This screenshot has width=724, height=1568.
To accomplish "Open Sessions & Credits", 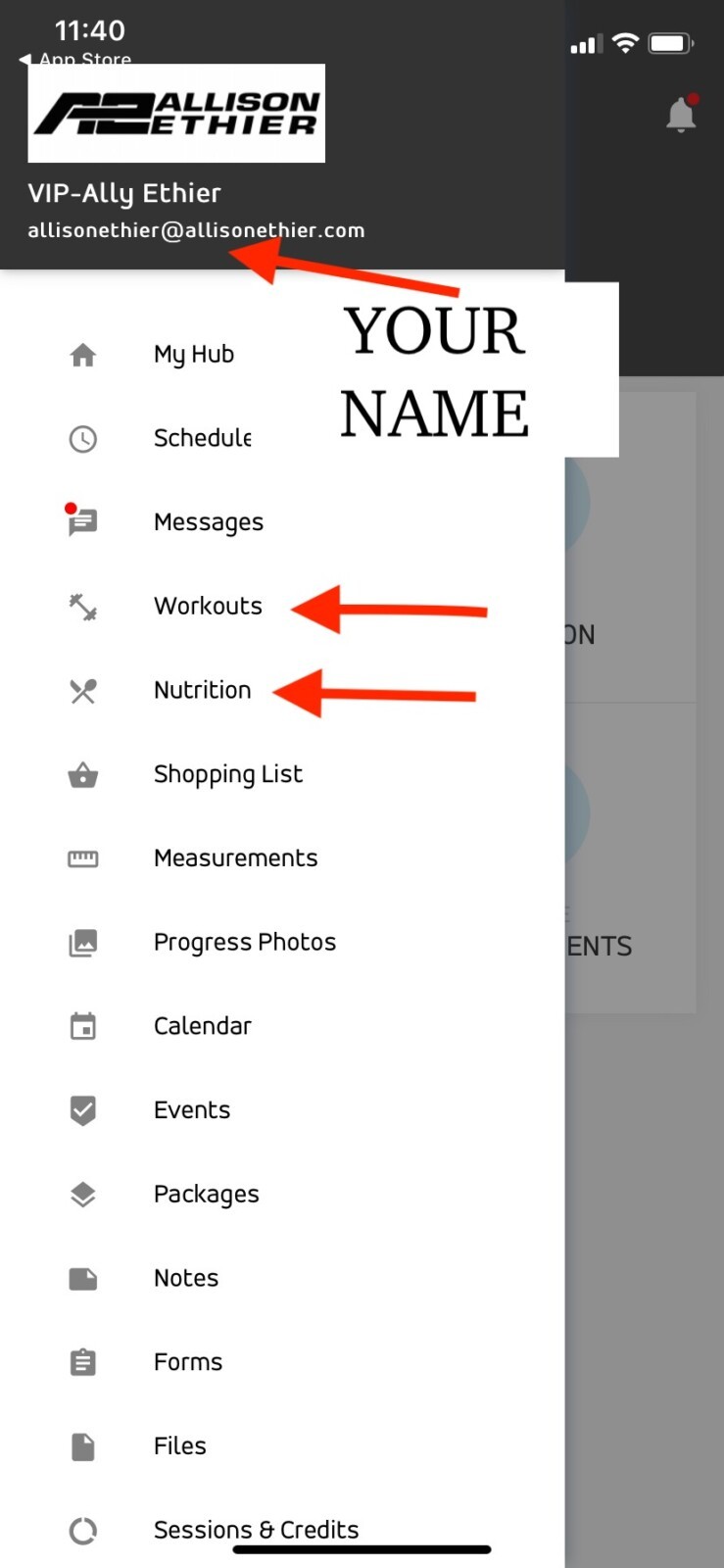I will [282, 1530].
